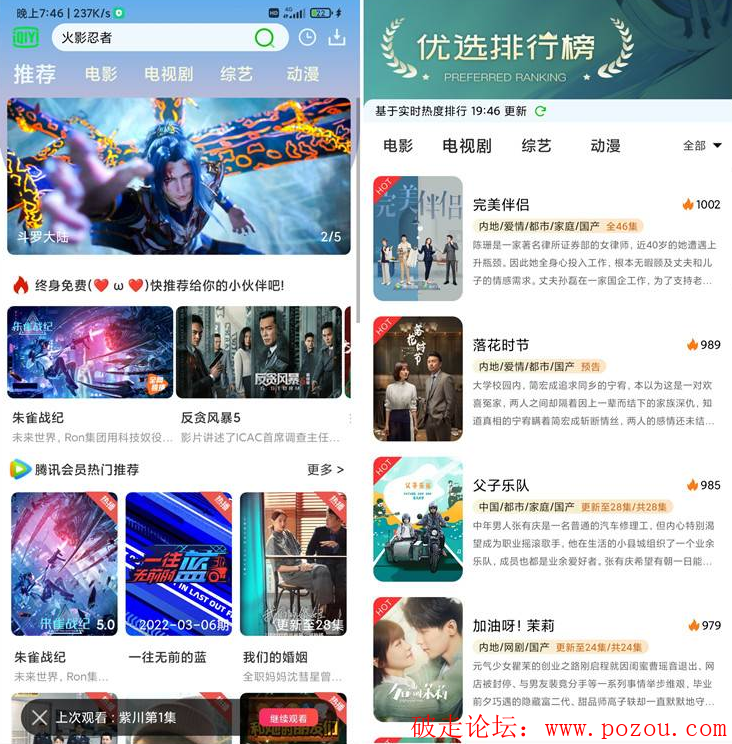
Task: Switch the ranking list to 综艺
Action: [x=536, y=146]
